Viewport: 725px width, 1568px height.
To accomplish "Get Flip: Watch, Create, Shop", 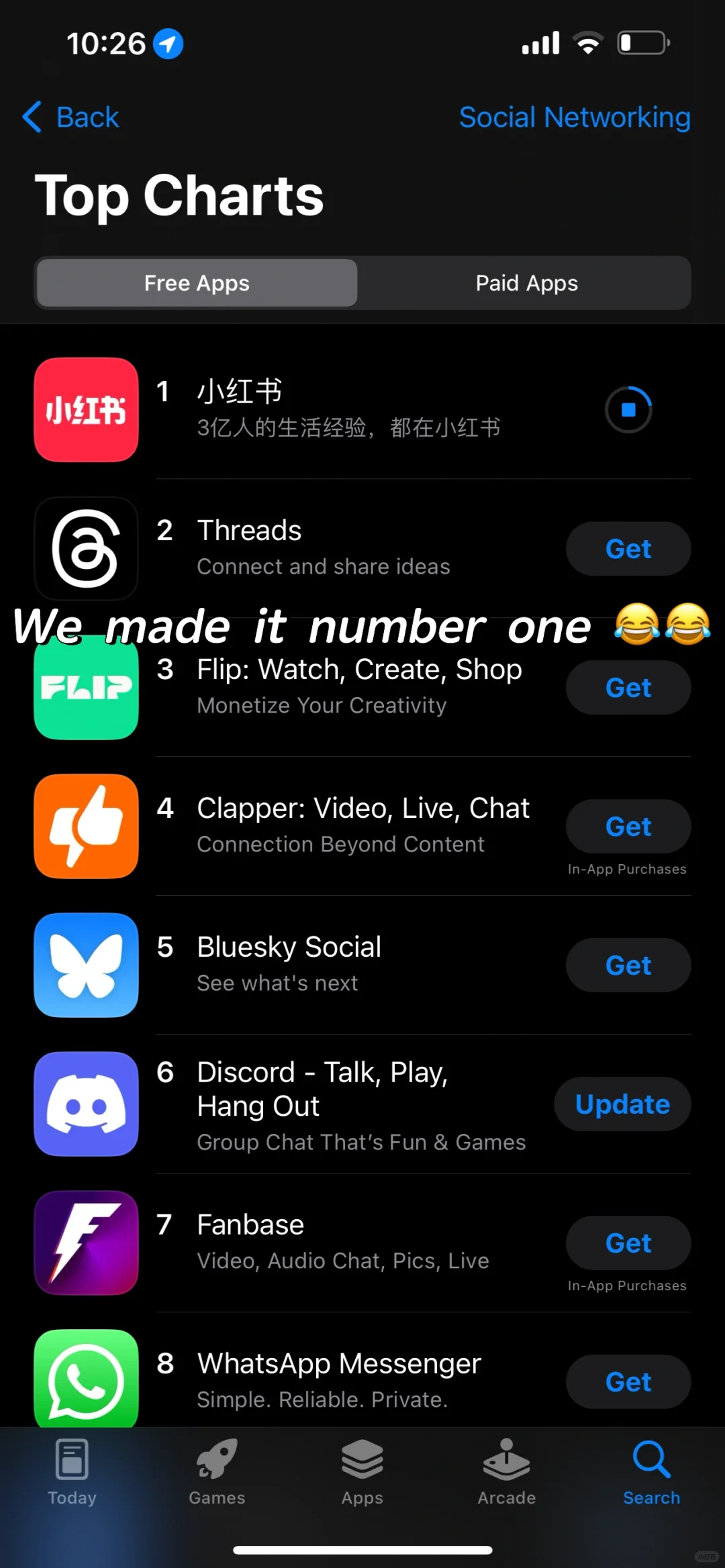I will point(628,688).
